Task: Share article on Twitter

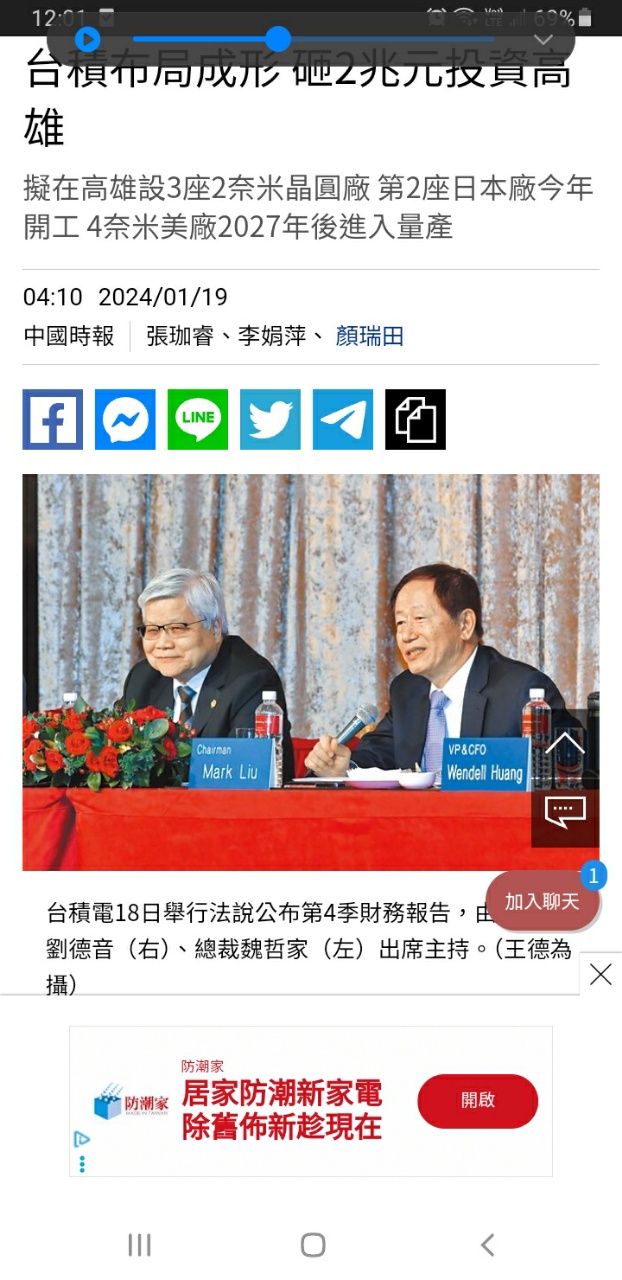Action: pyautogui.click(x=270, y=419)
